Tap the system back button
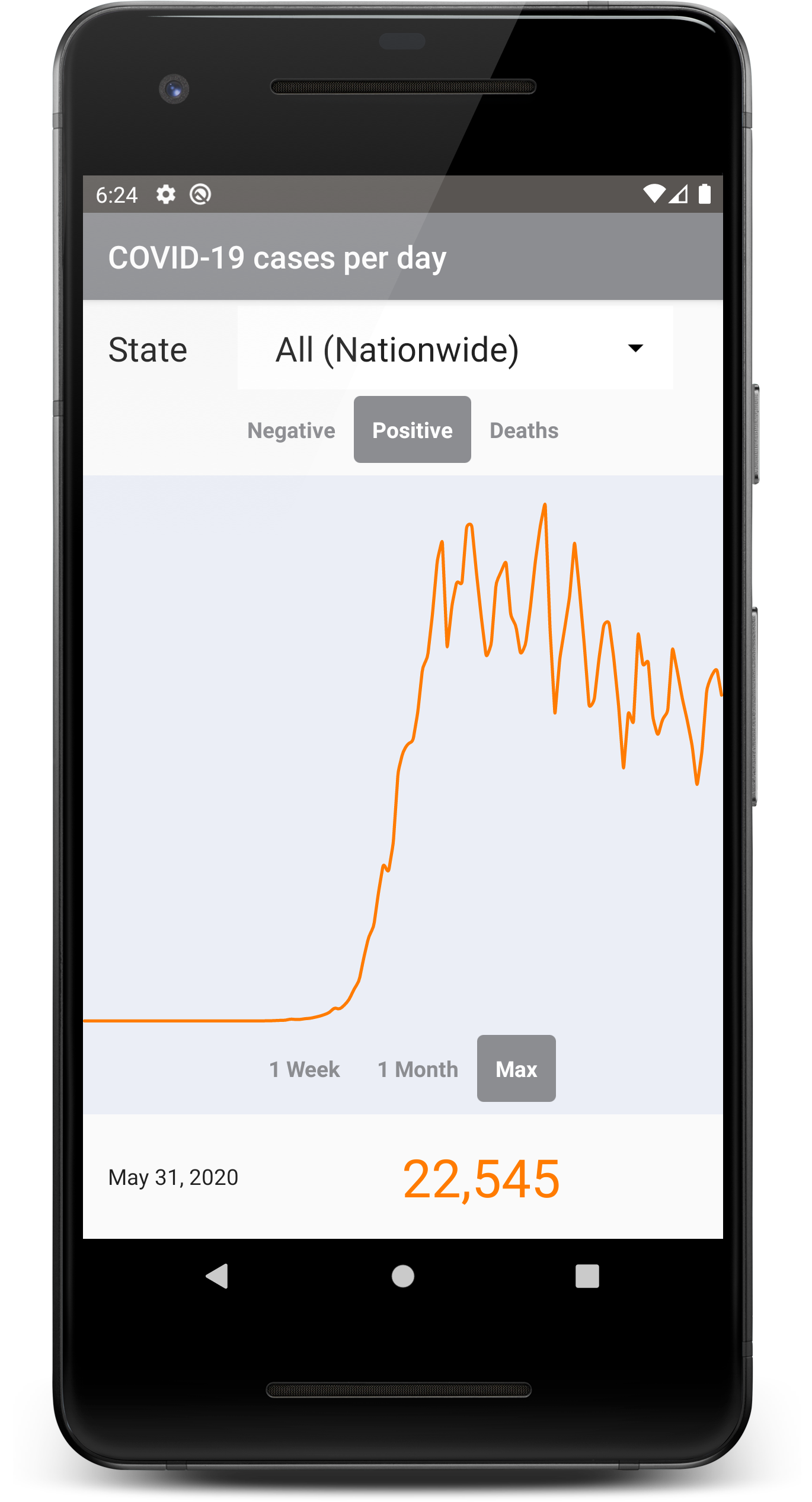 click(218, 1276)
